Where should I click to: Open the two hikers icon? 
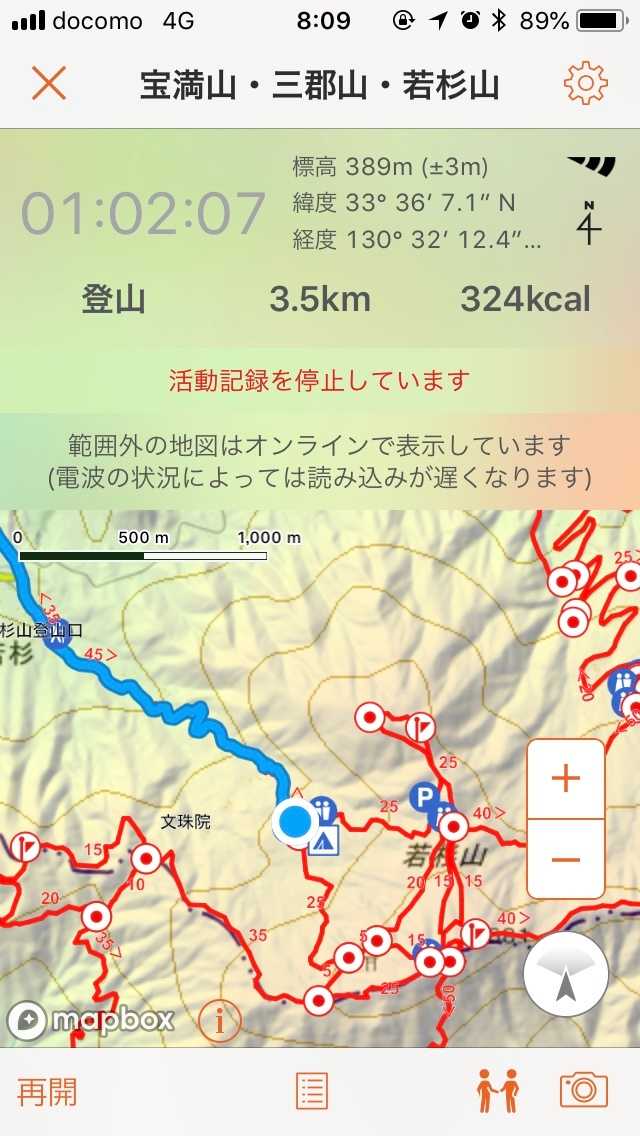point(498,1090)
